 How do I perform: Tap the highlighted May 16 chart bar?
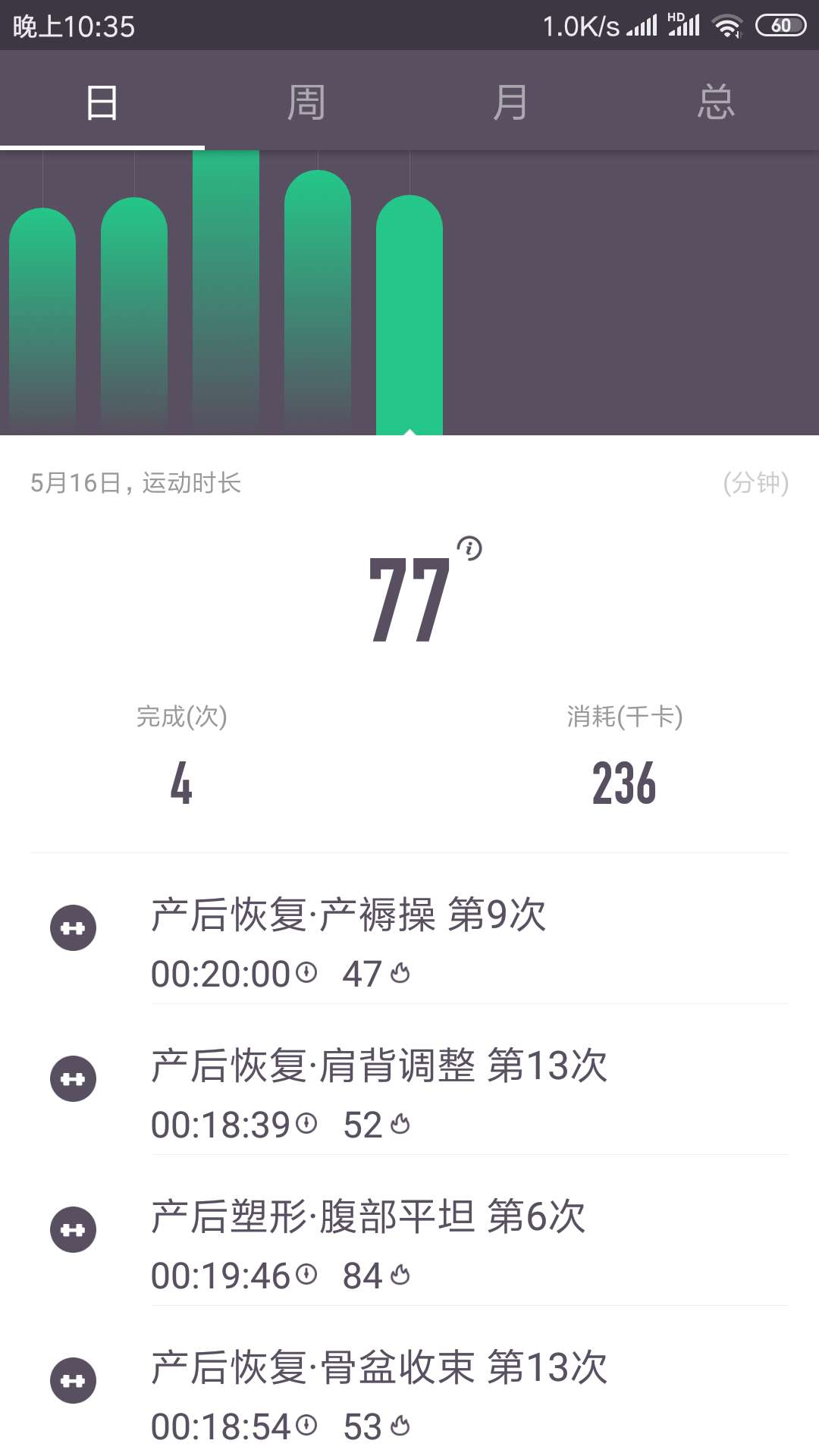point(409,318)
